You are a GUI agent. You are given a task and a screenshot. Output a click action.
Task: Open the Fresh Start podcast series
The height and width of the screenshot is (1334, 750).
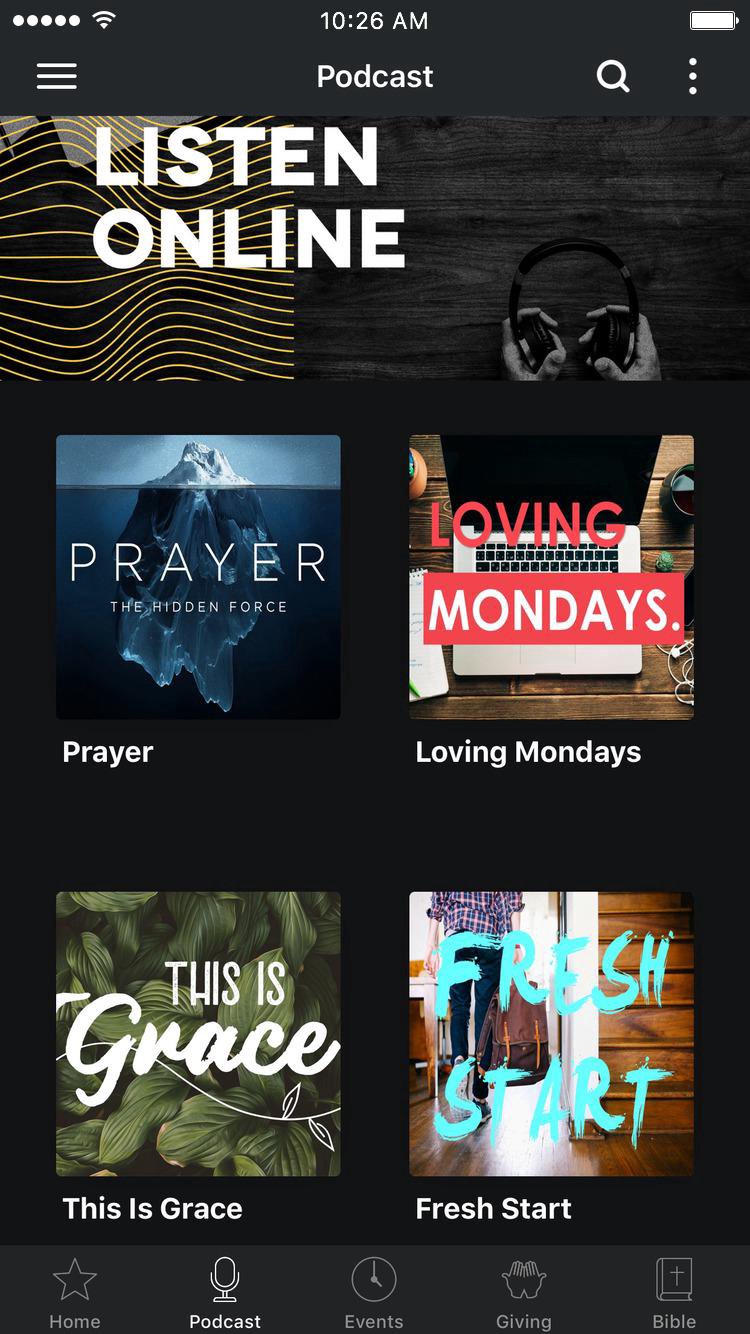551,1033
